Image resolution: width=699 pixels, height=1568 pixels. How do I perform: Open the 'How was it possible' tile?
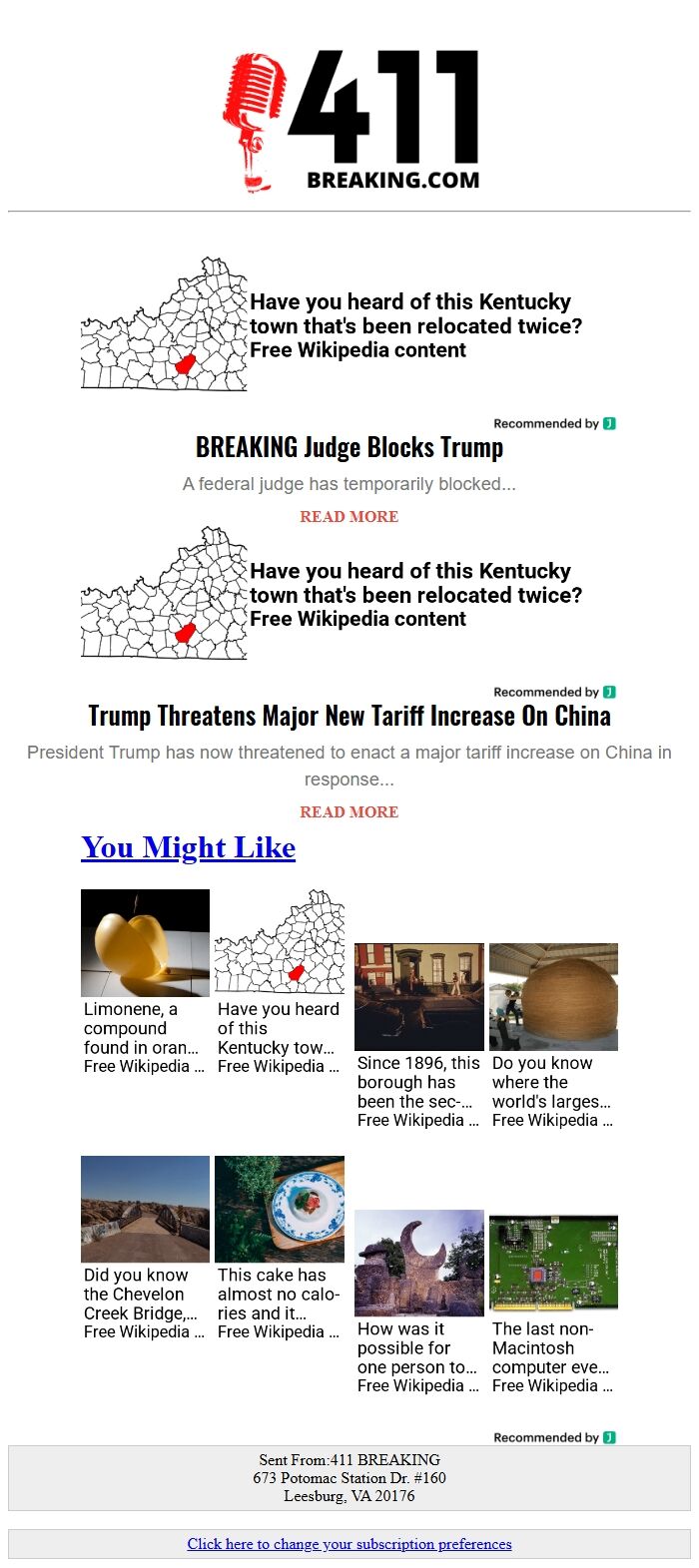[418, 1302]
